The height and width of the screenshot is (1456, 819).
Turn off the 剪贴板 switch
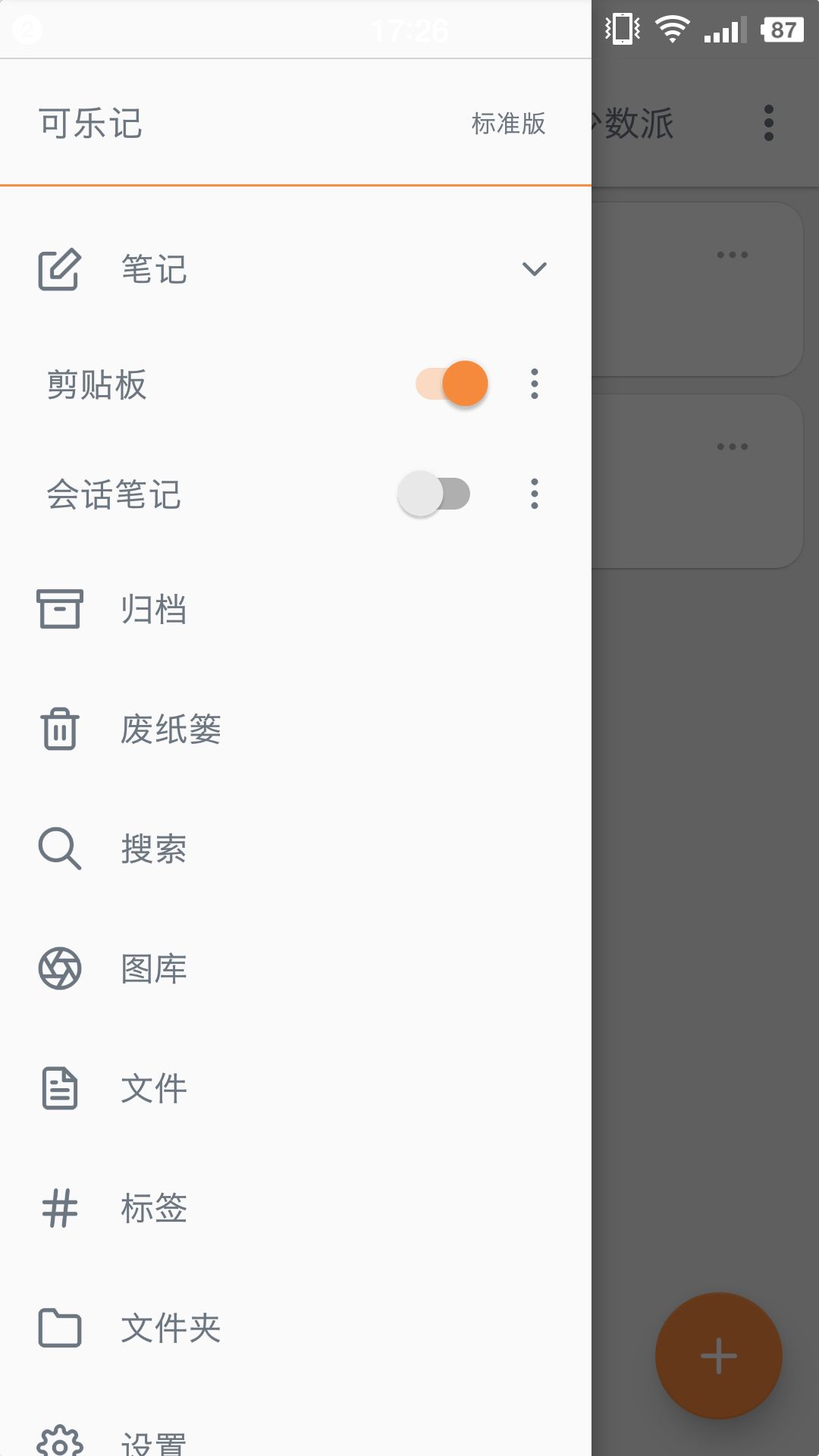[x=452, y=384]
